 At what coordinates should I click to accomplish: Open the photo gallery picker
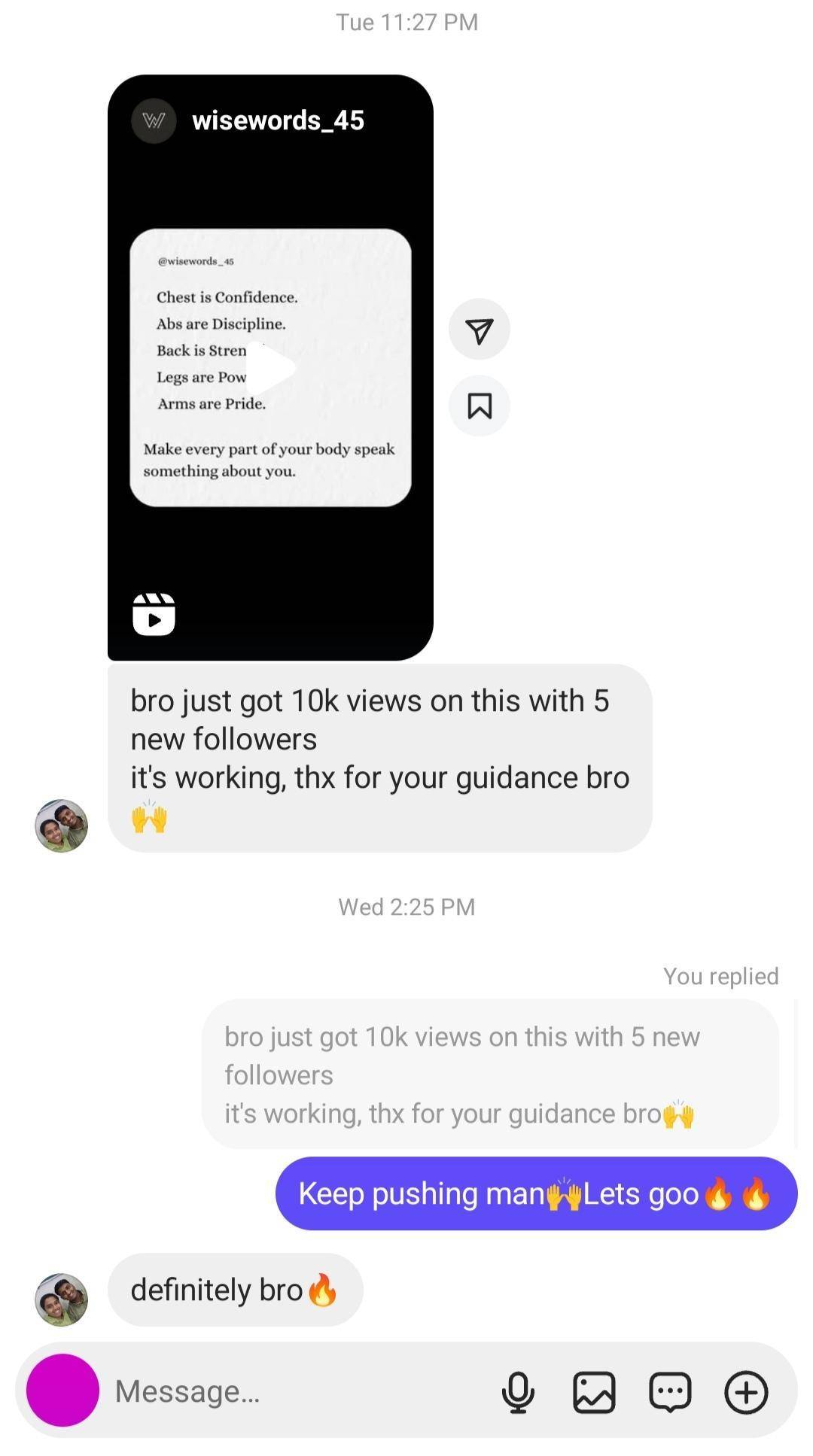click(x=594, y=1391)
